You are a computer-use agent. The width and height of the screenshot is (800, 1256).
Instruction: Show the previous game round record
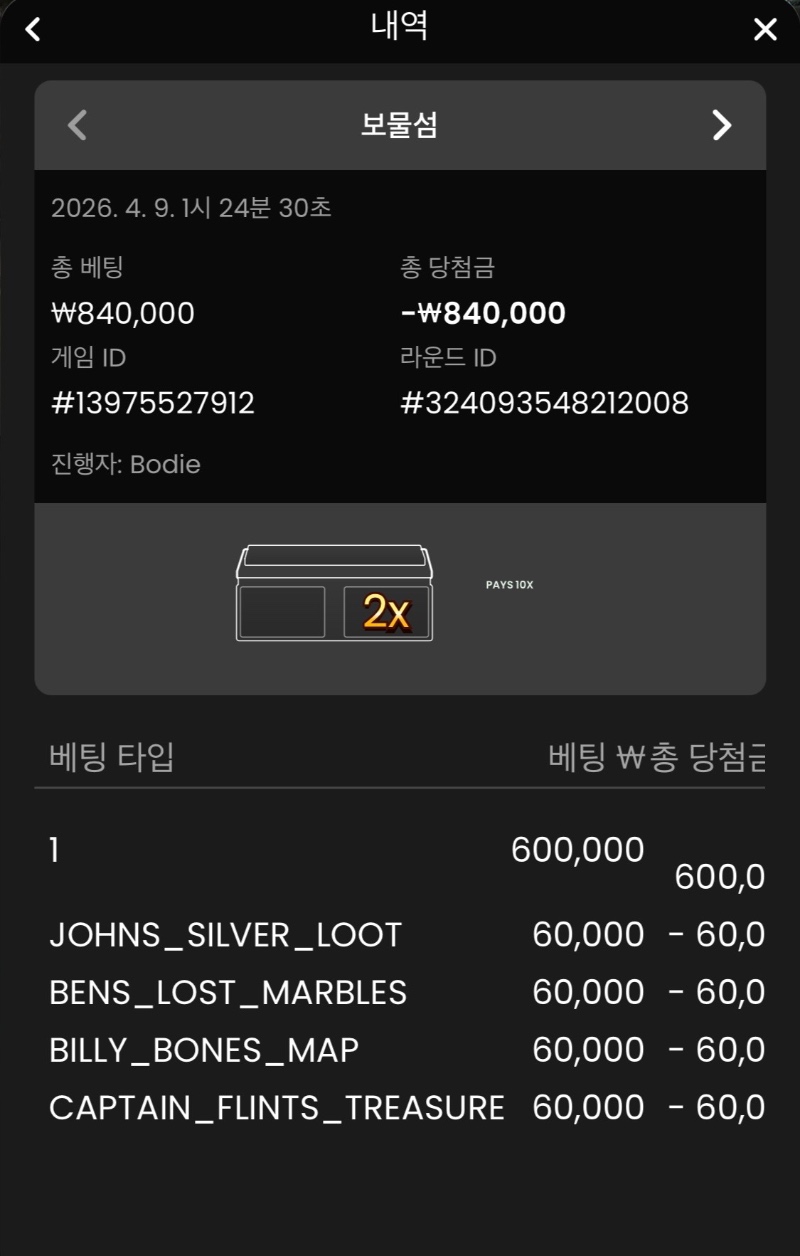point(77,125)
